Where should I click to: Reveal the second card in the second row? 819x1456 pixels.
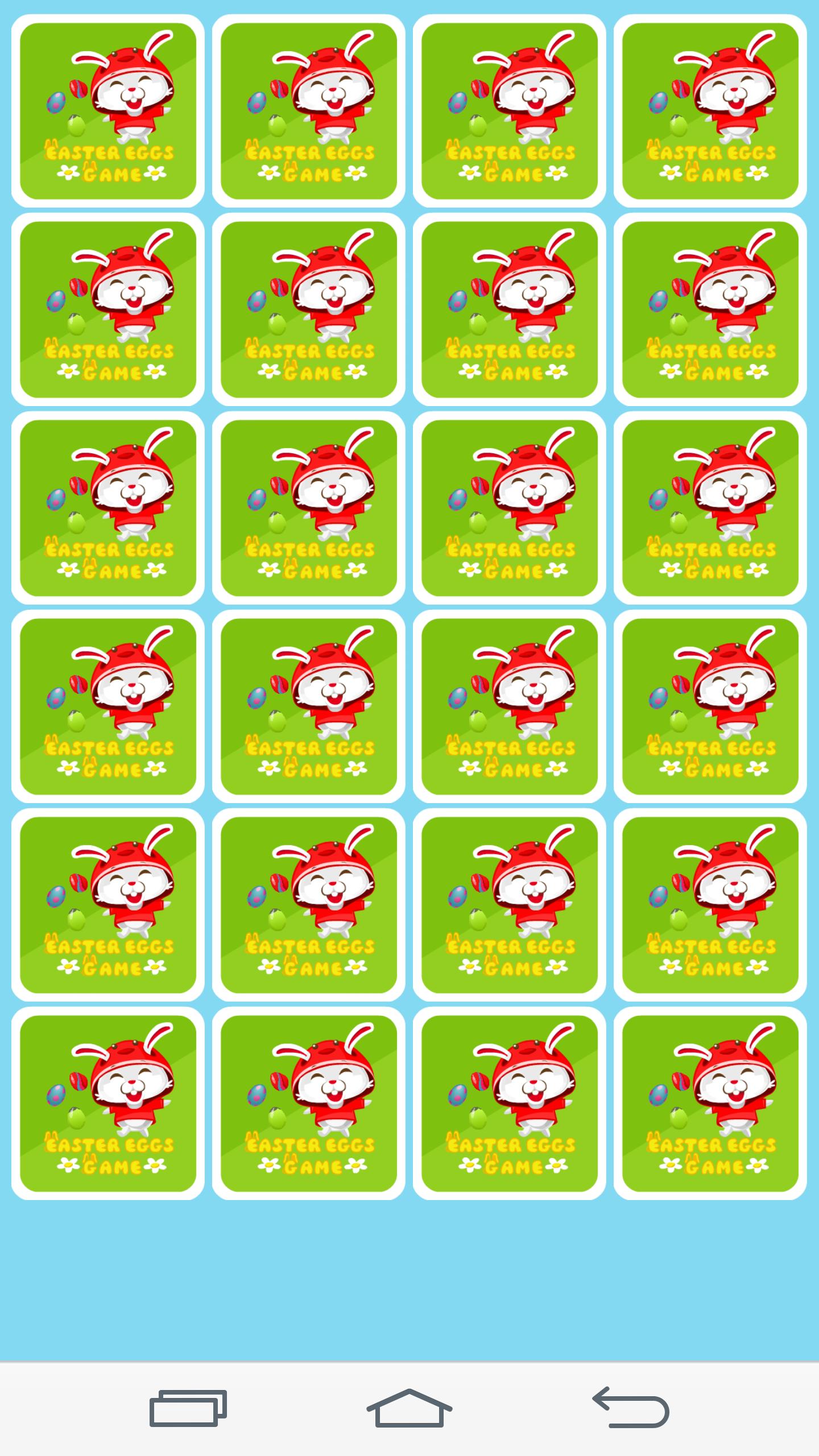pyautogui.click(x=309, y=309)
